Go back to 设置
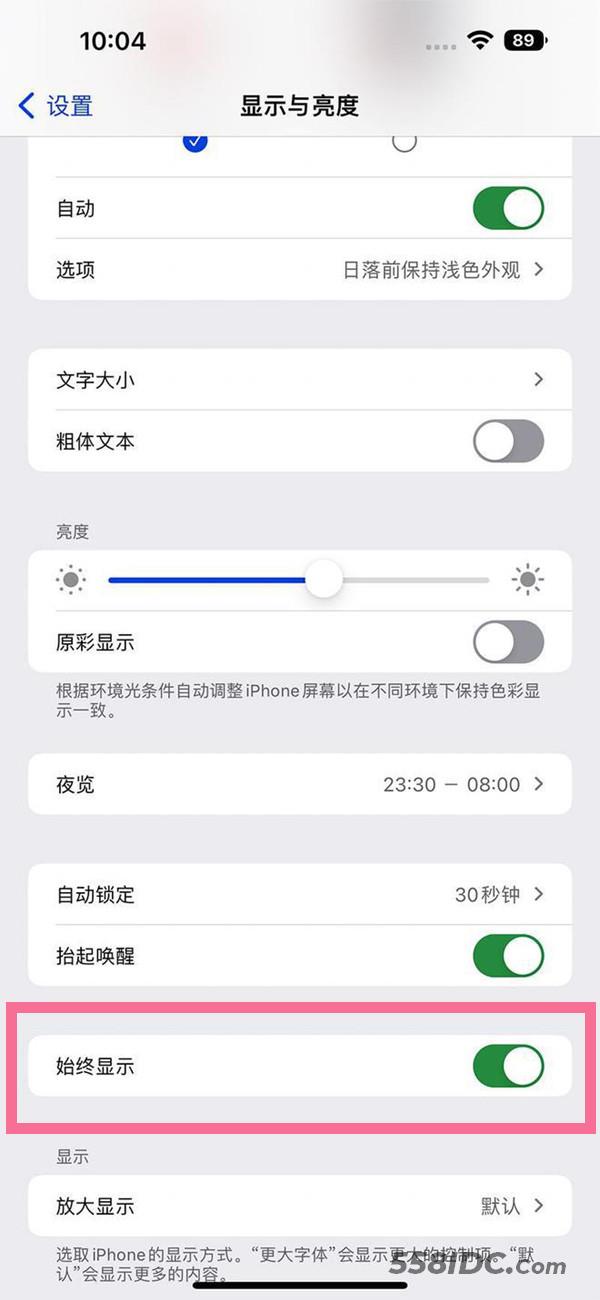This screenshot has height=1300, width=600. (x=56, y=105)
